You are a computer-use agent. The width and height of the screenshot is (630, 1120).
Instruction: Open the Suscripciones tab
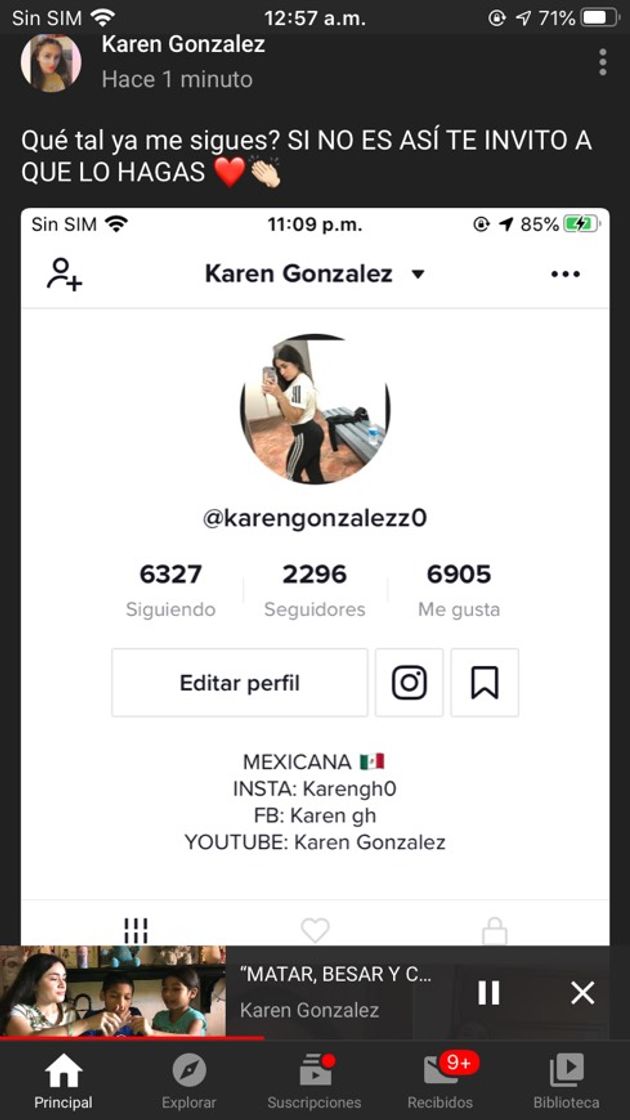(x=314, y=1081)
